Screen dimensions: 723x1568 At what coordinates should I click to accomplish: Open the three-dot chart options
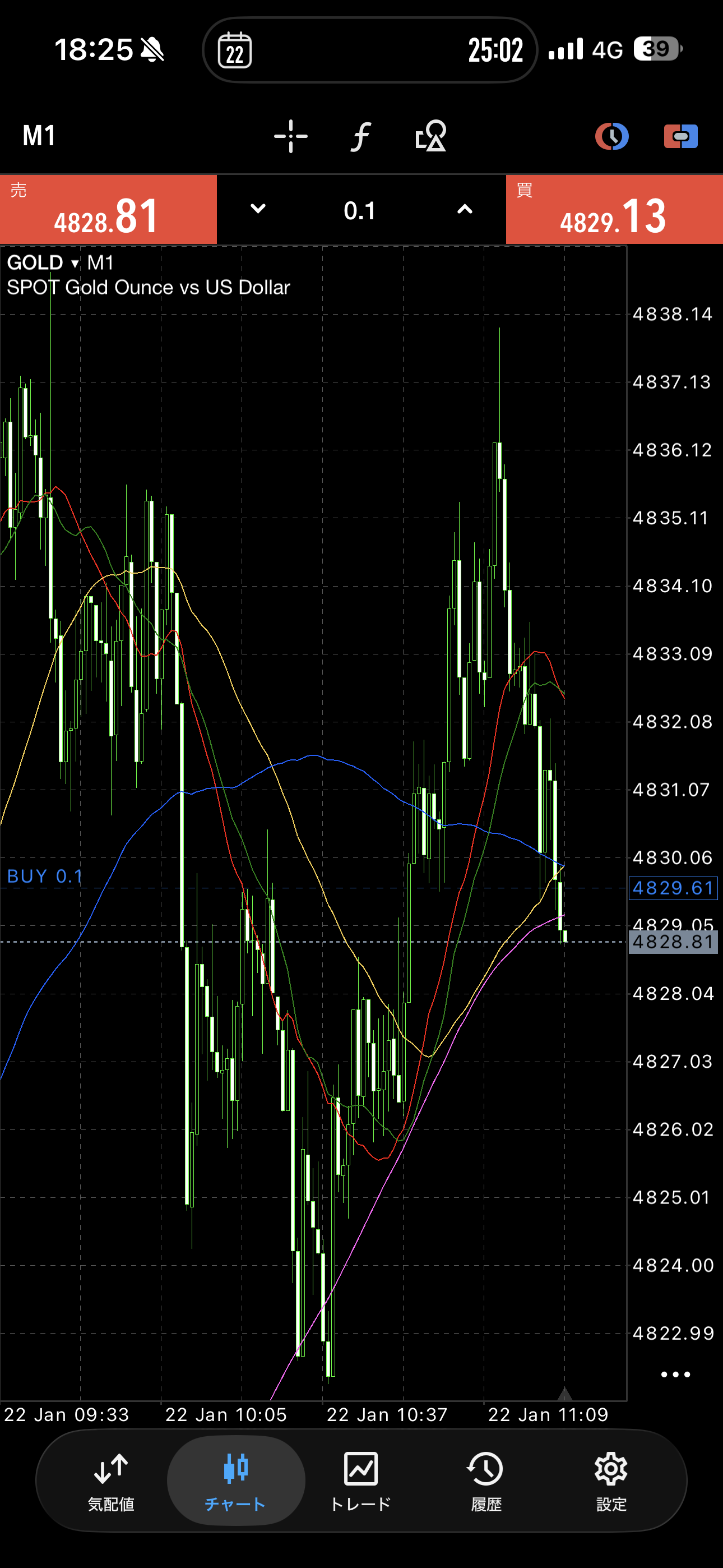pyautogui.click(x=675, y=1375)
